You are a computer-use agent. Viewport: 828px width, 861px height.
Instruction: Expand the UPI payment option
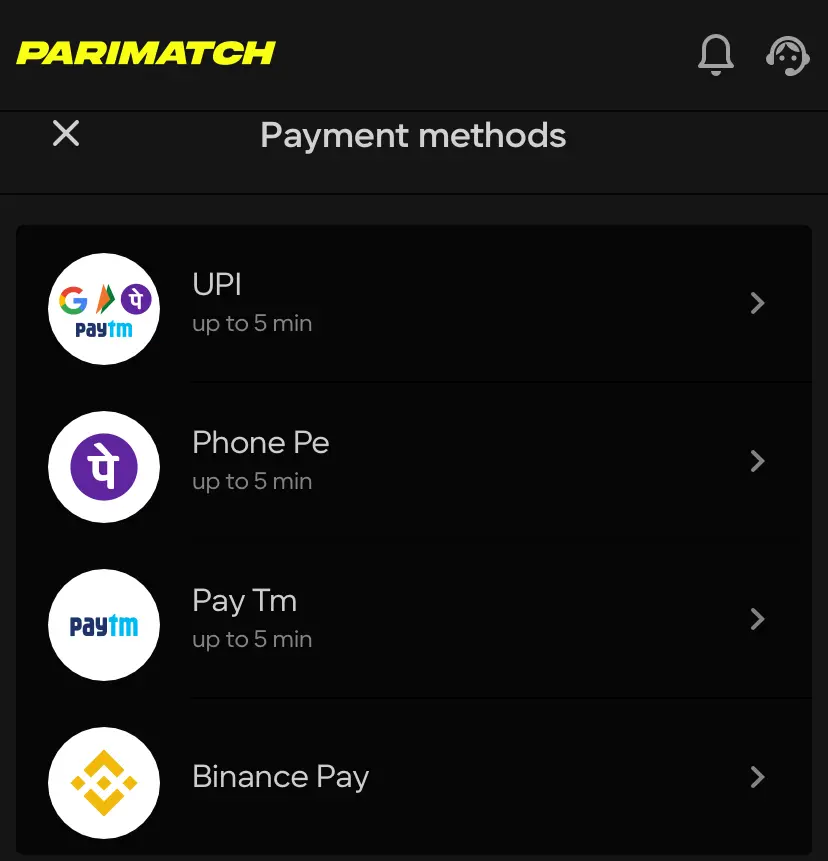[757, 303]
